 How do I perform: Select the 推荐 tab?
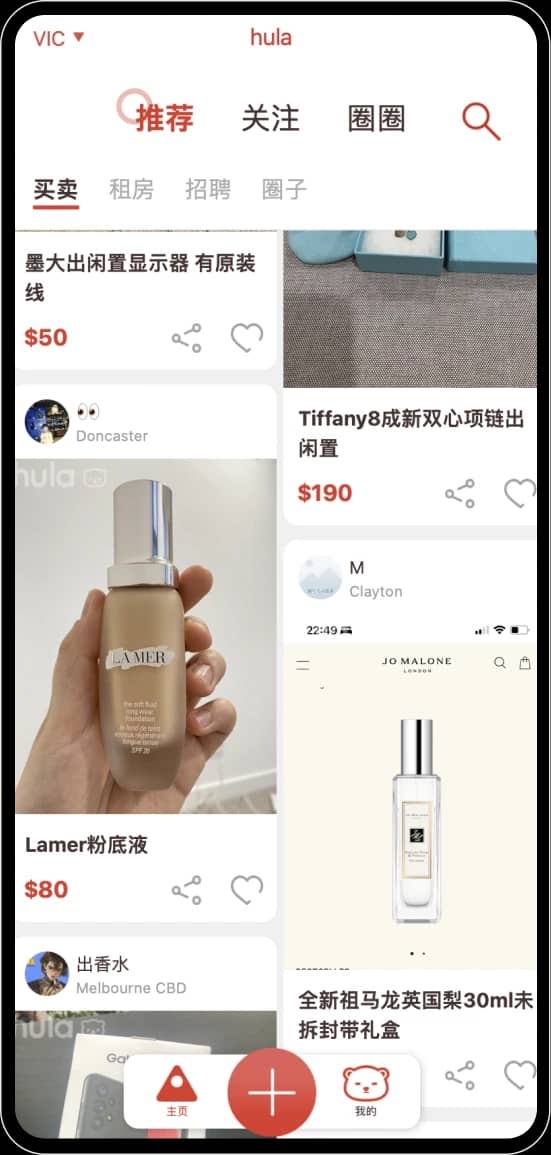click(164, 119)
